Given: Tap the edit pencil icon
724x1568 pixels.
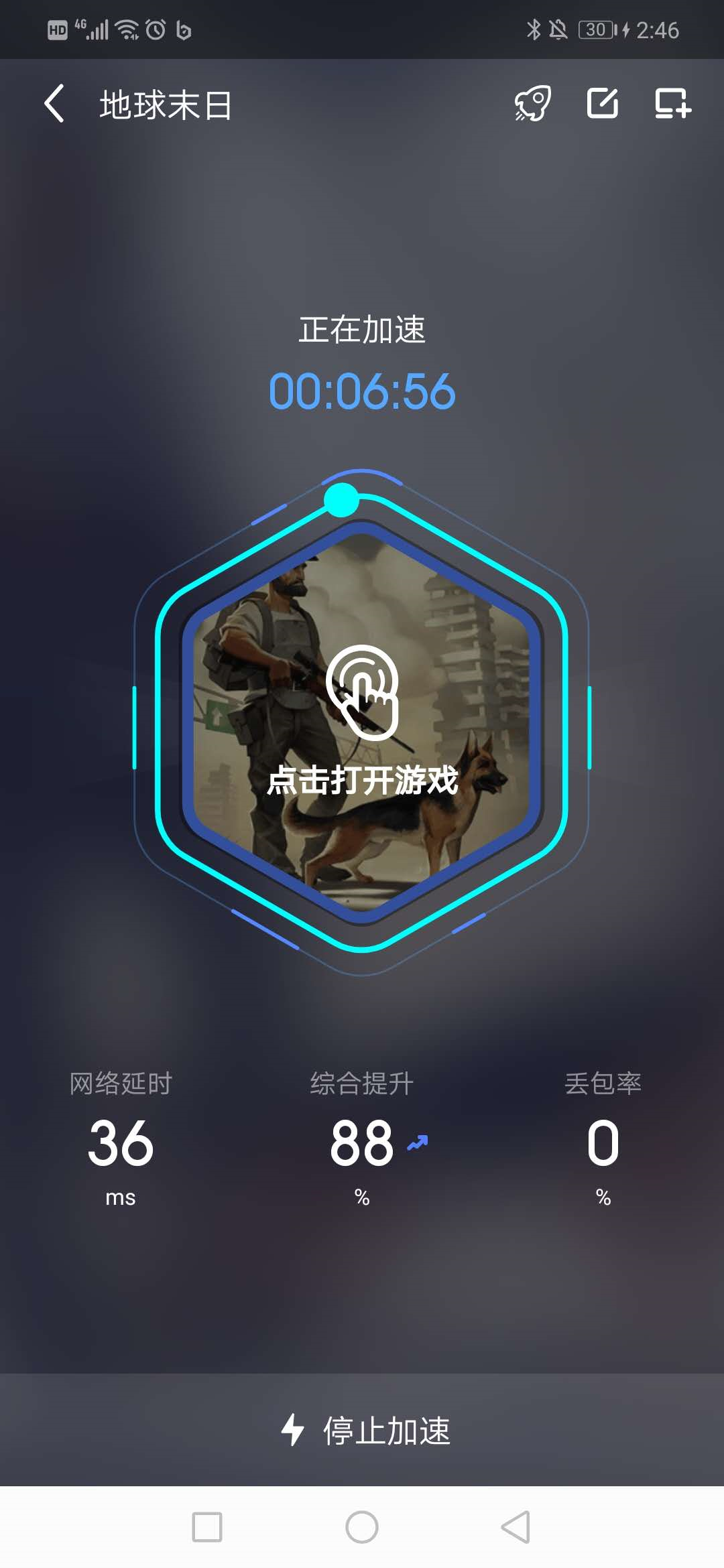Looking at the screenshot, I should [x=602, y=104].
